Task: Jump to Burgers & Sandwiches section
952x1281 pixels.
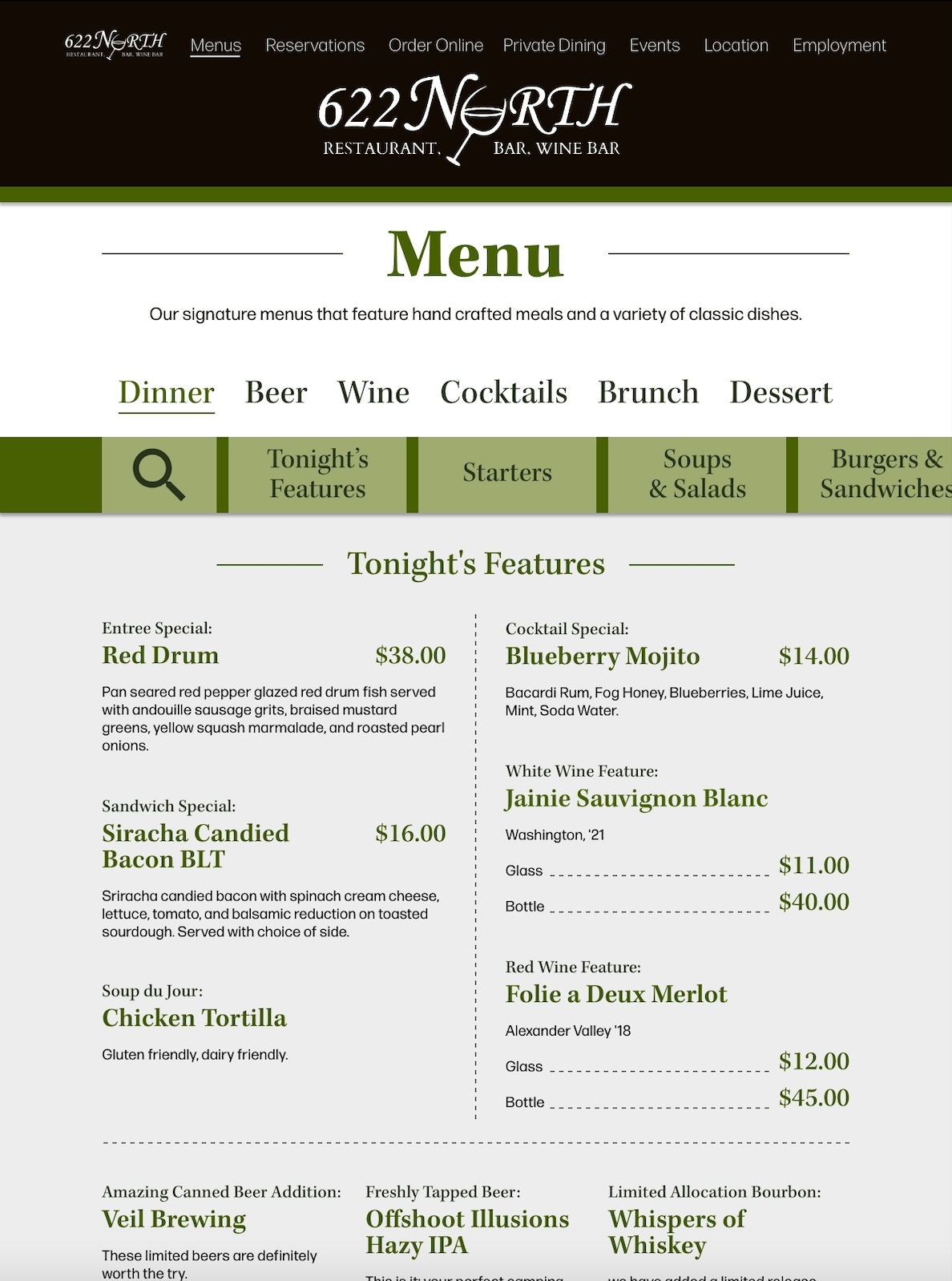Action: point(881,475)
